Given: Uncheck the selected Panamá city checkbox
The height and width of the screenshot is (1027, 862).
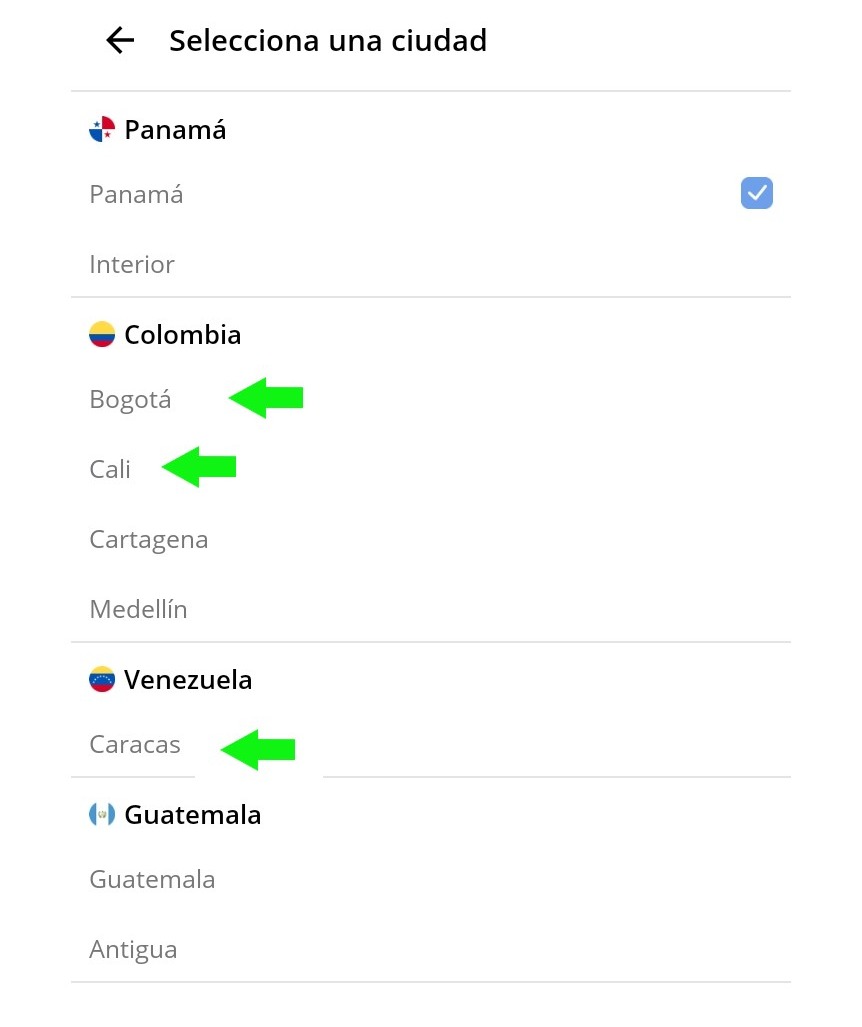Looking at the screenshot, I should 756,193.
